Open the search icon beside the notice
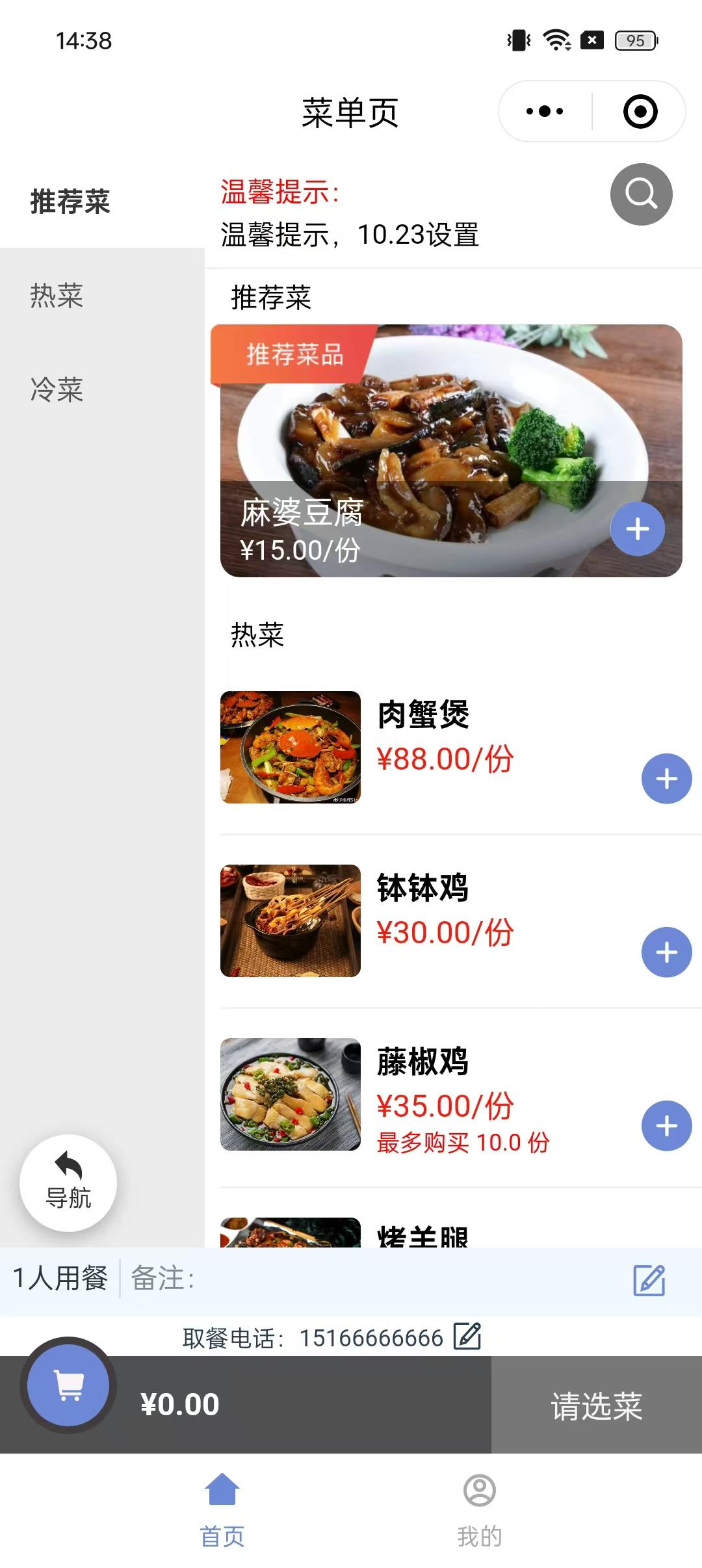The width and height of the screenshot is (702, 1568). pos(641,194)
